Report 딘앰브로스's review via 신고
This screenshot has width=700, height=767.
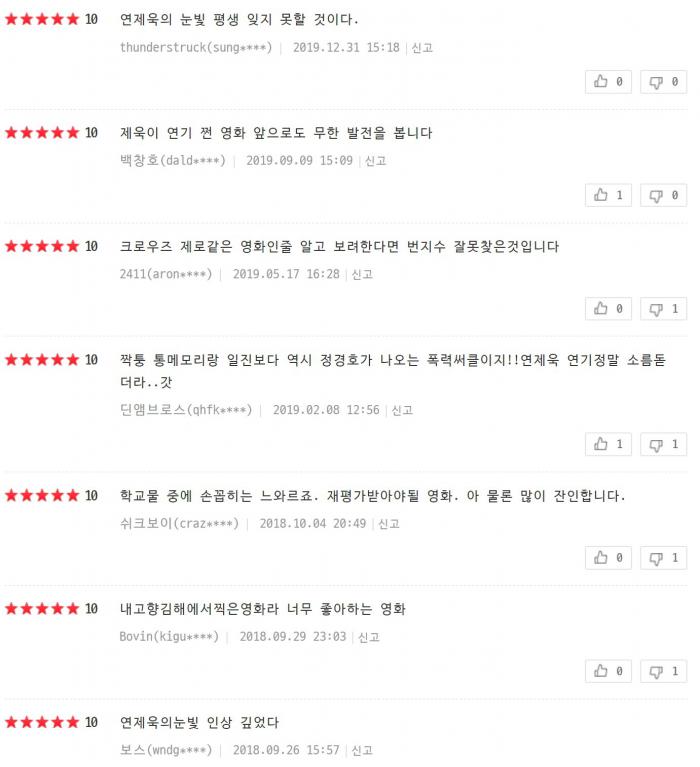(x=402, y=411)
